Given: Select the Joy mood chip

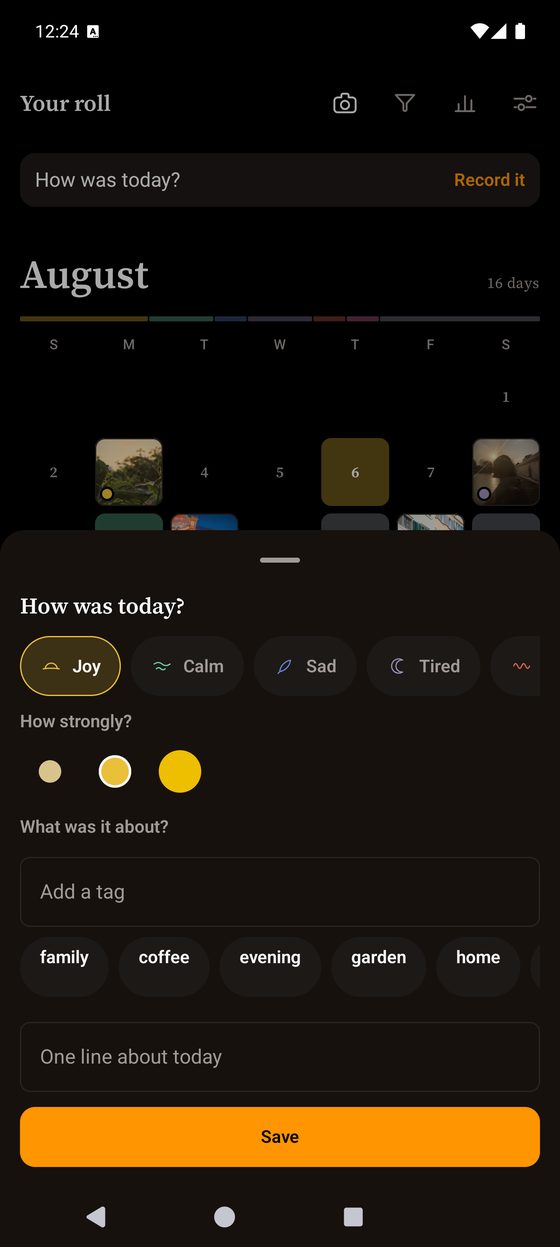Looking at the screenshot, I should [x=70, y=666].
